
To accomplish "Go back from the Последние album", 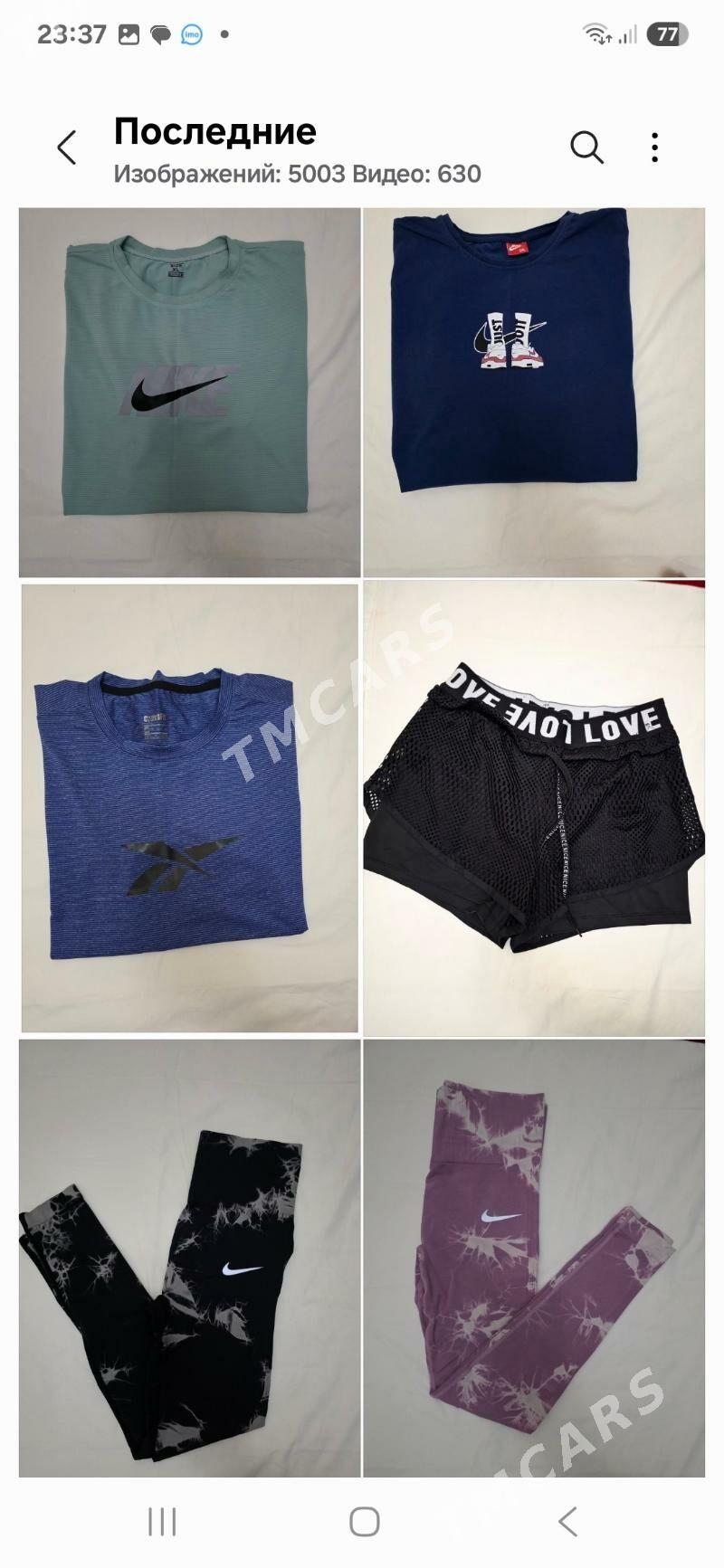I will (x=67, y=147).
